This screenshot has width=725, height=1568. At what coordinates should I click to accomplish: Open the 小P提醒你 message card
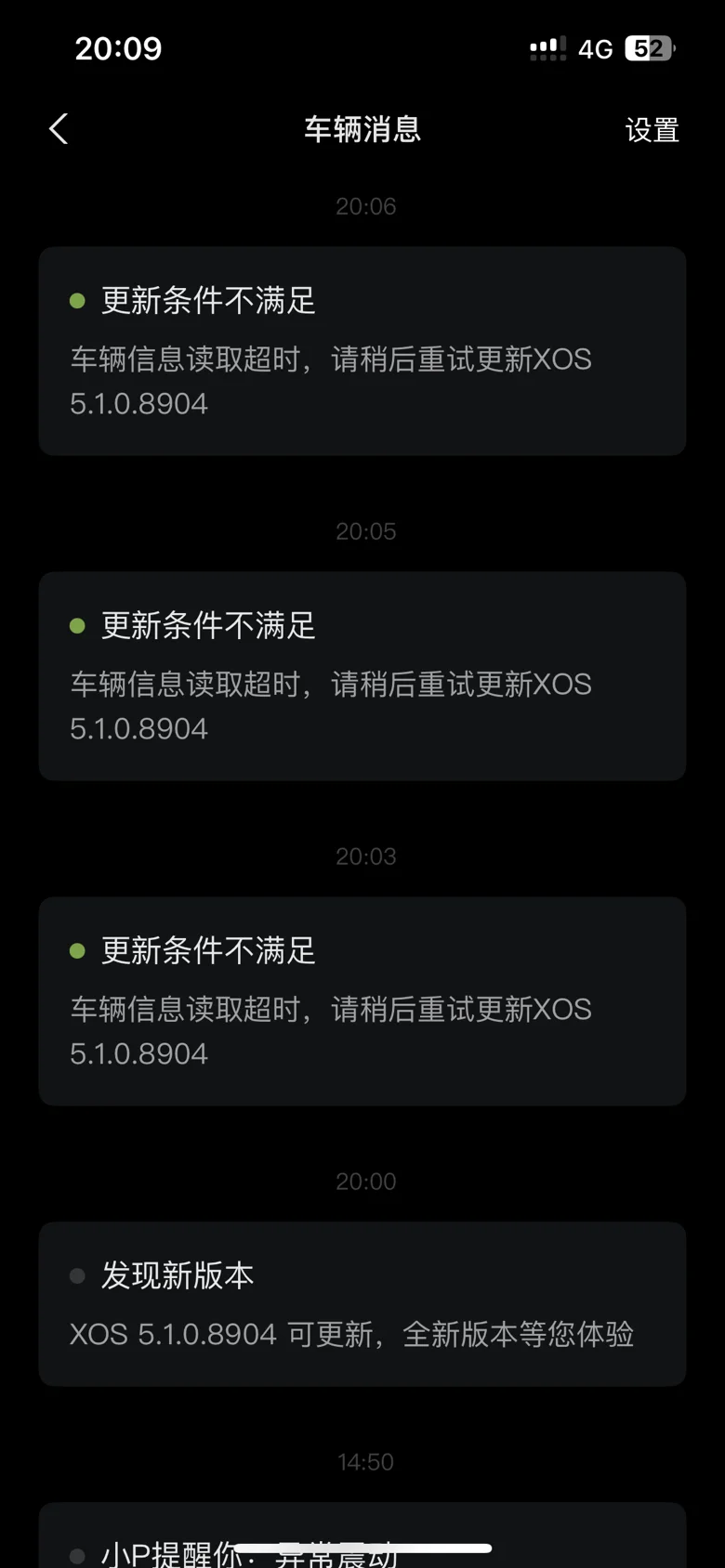pyautogui.click(x=362, y=1535)
